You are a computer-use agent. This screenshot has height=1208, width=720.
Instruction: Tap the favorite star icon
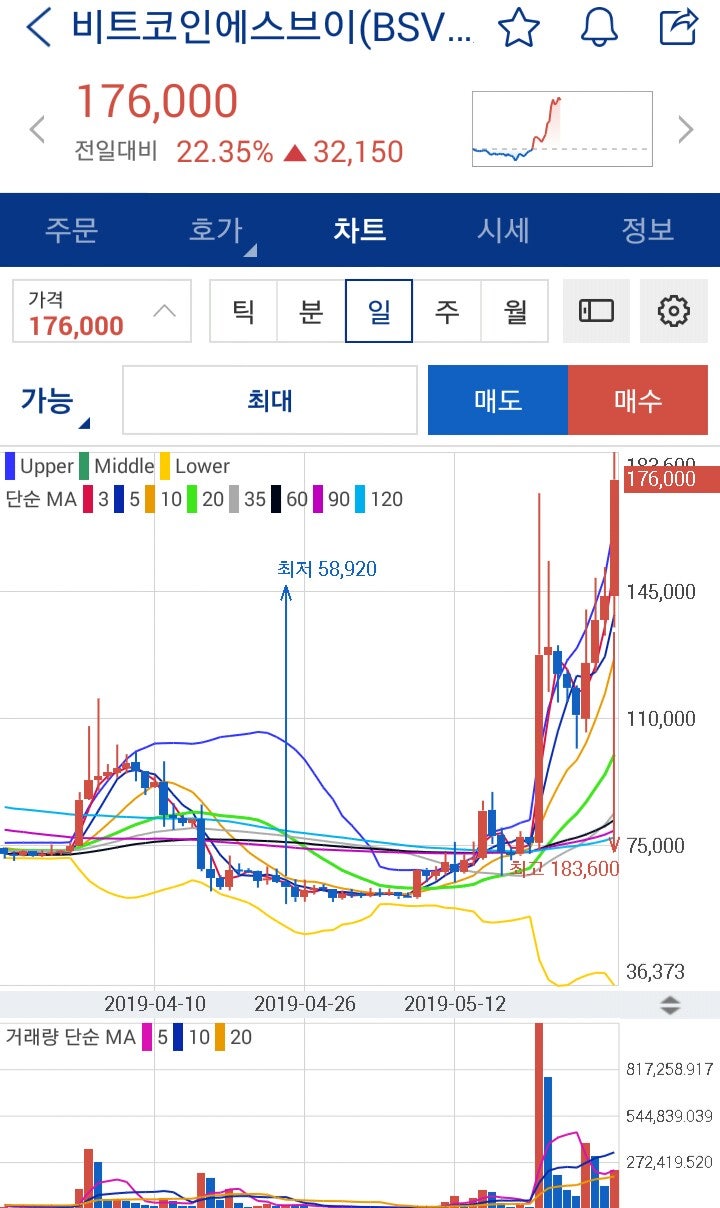click(522, 30)
